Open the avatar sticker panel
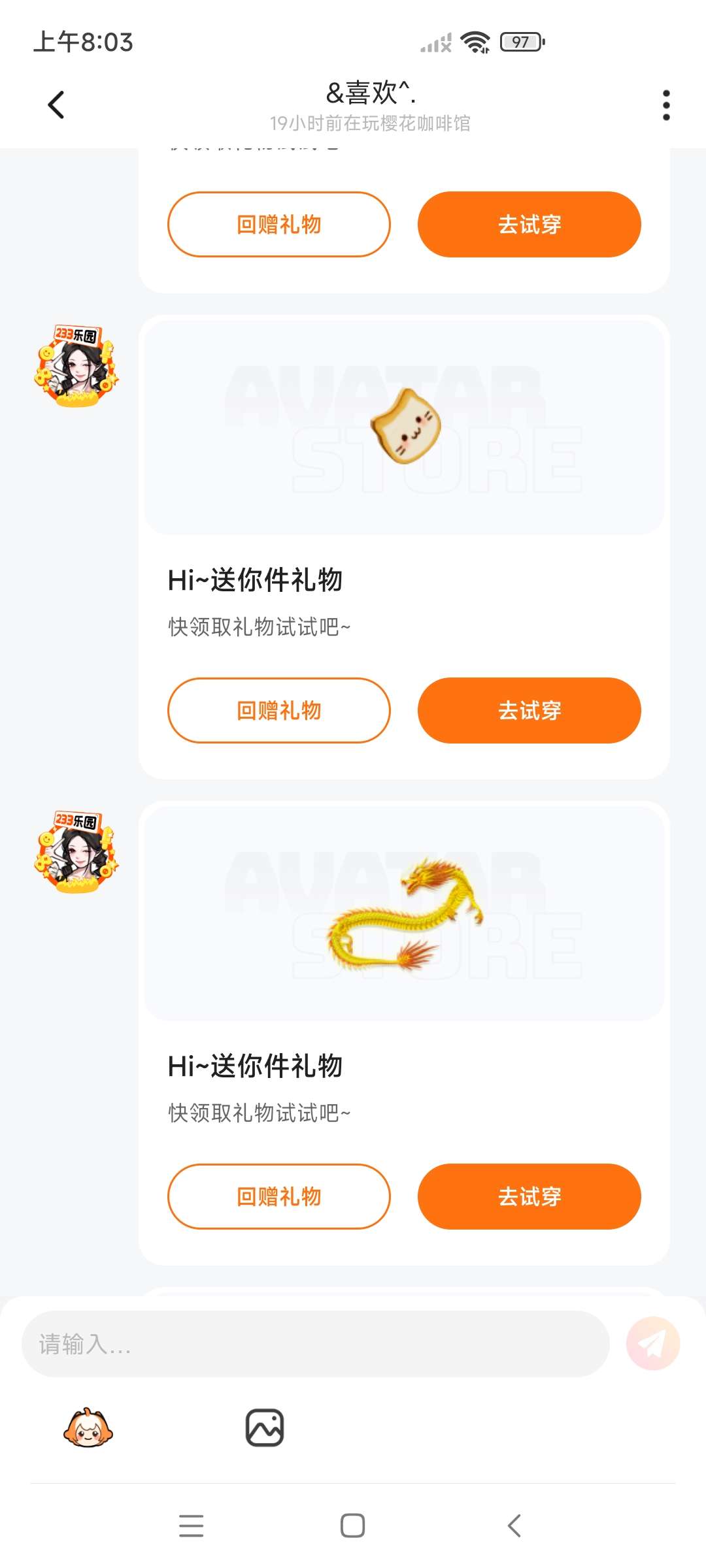 point(88,1428)
